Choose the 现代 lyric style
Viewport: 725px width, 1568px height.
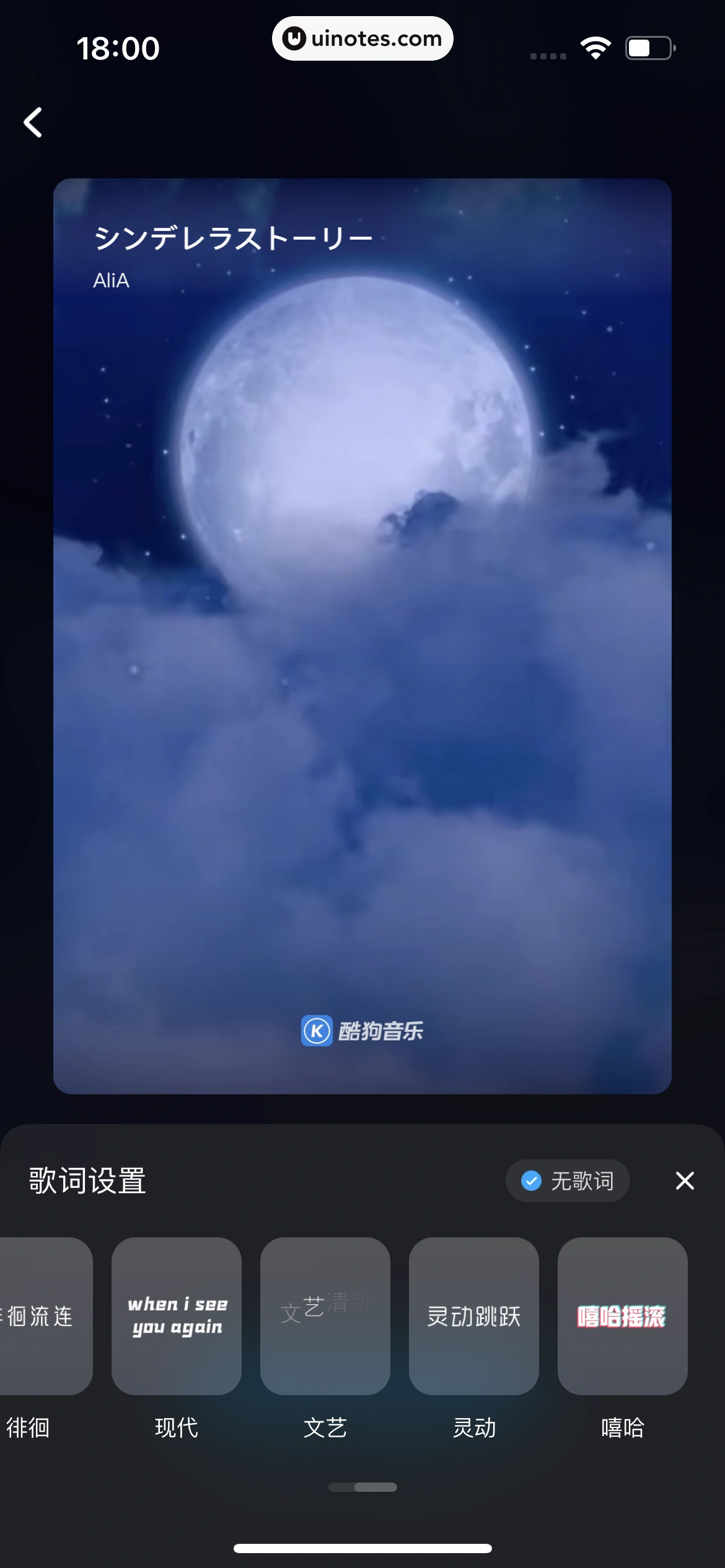click(177, 1316)
